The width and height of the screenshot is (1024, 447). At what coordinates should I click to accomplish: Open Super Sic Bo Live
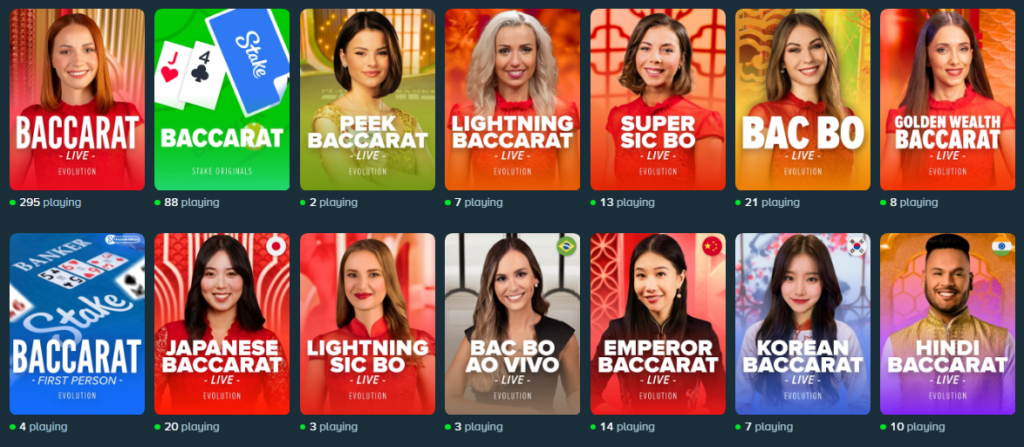657,100
